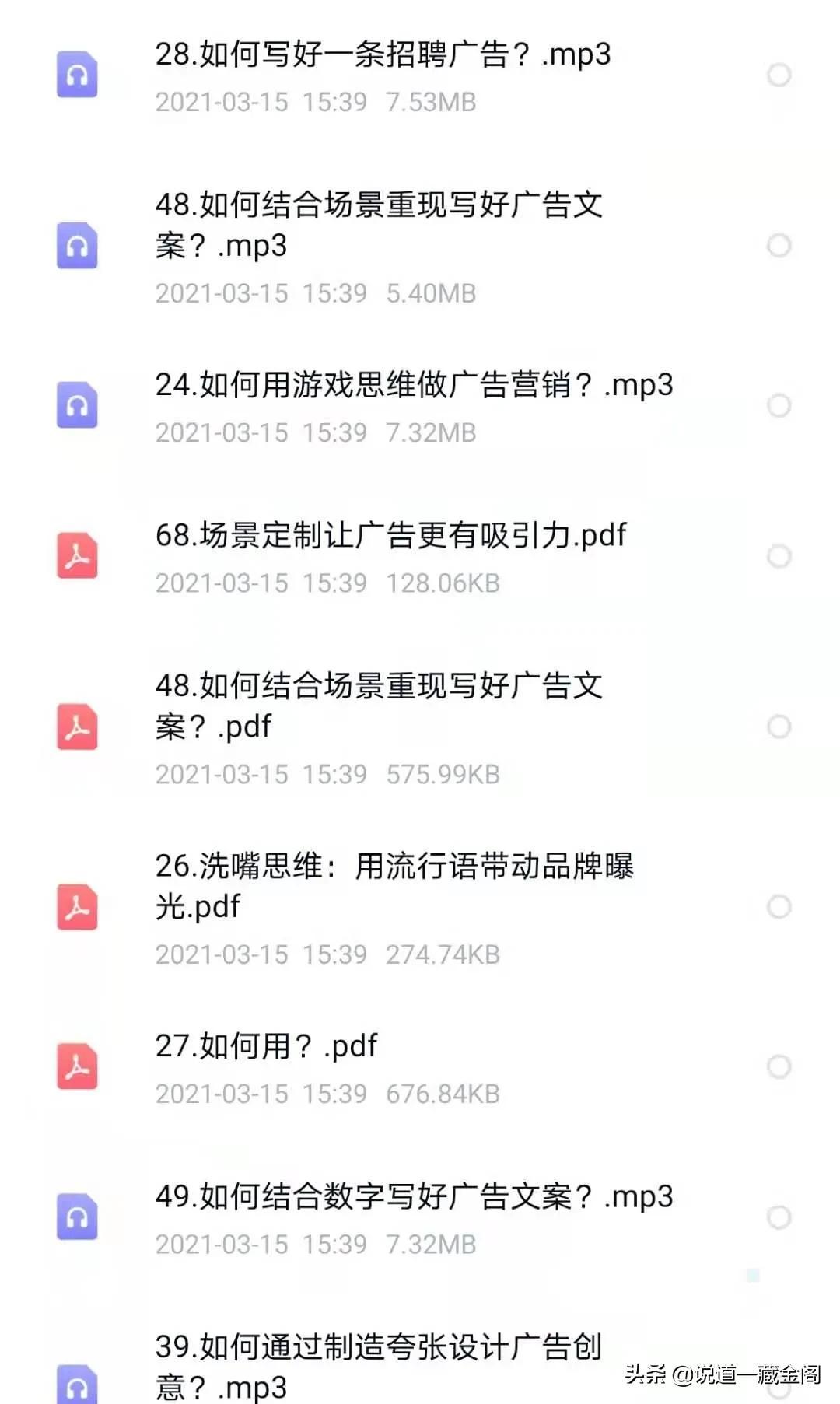Select the circle for file 26 pdf
Image resolution: width=840 pixels, height=1404 pixels.
click(779, 906)
